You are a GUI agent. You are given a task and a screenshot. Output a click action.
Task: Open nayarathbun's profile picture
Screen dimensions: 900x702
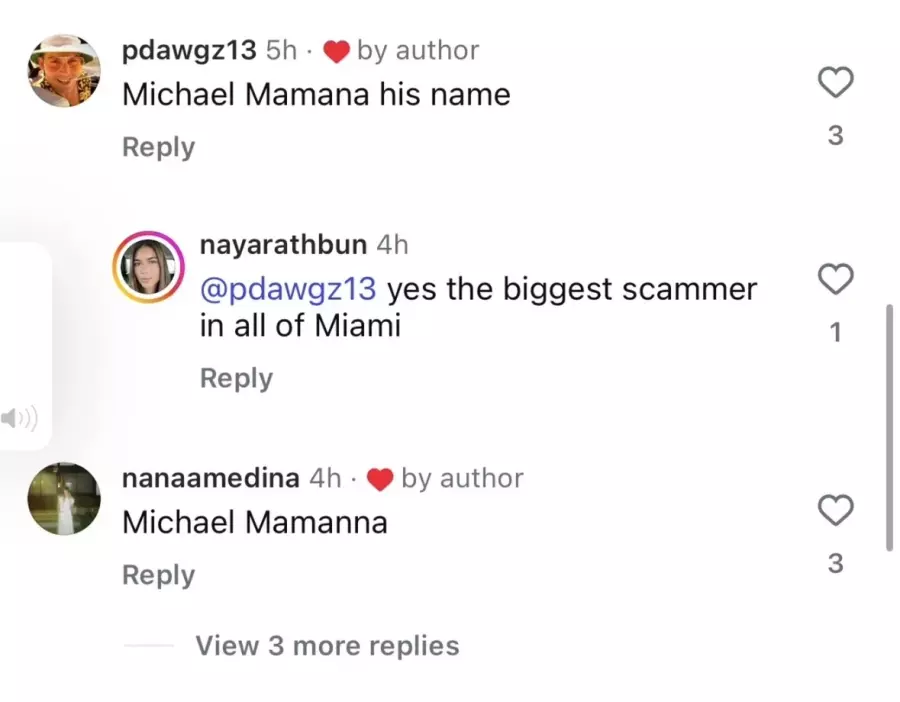[x=148, y=268]
